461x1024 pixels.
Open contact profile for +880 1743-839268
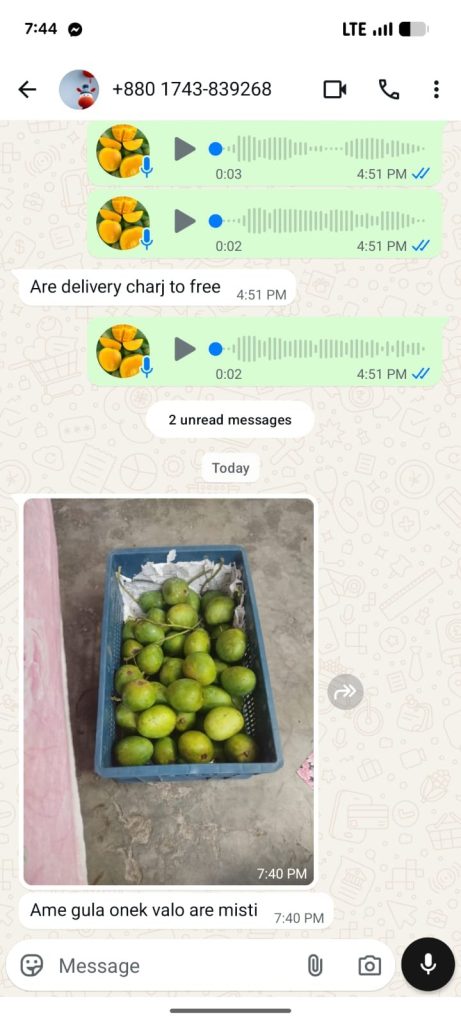(192, 89)
